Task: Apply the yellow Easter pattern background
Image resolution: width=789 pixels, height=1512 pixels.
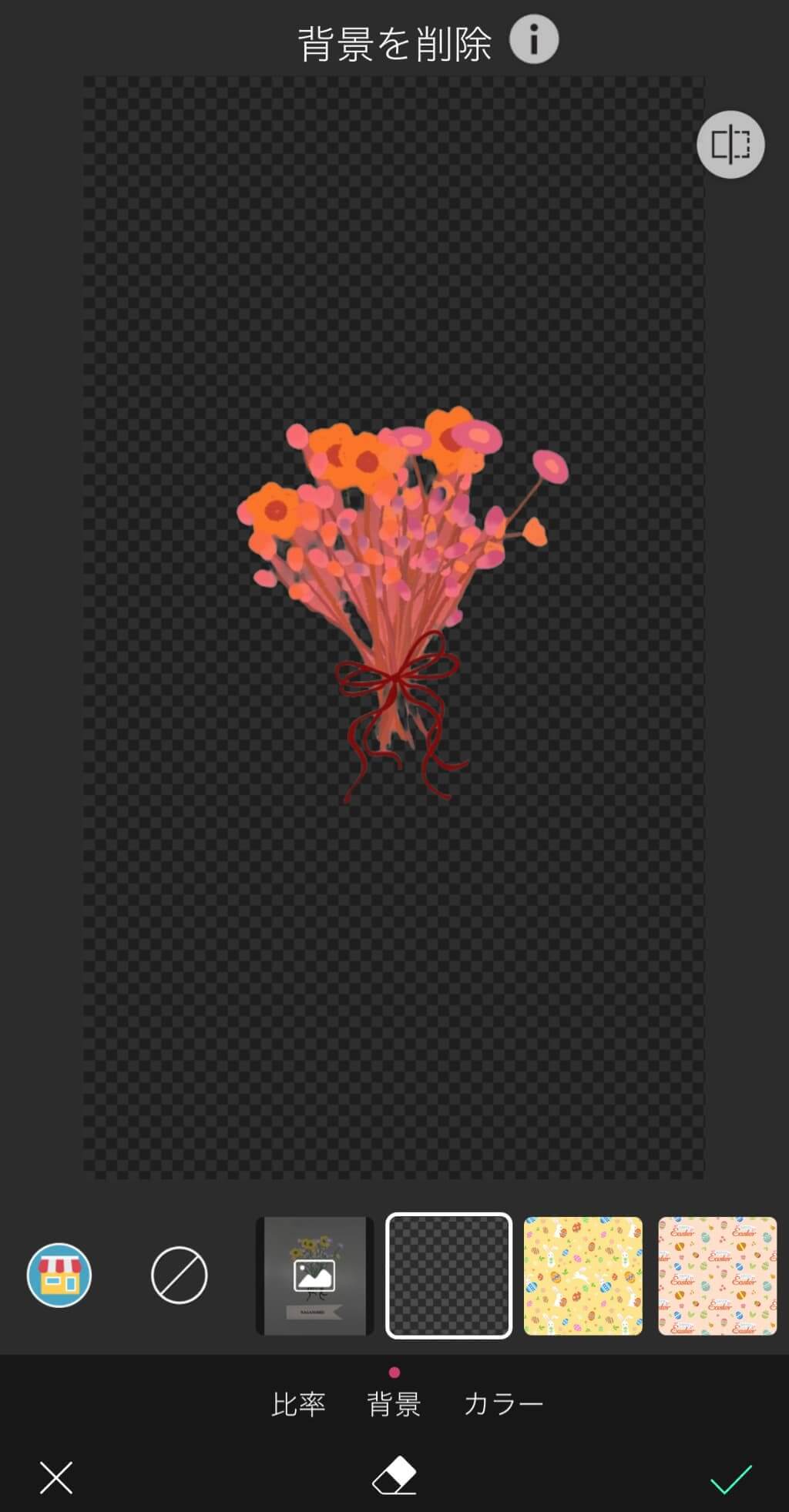Action: 583,1276
